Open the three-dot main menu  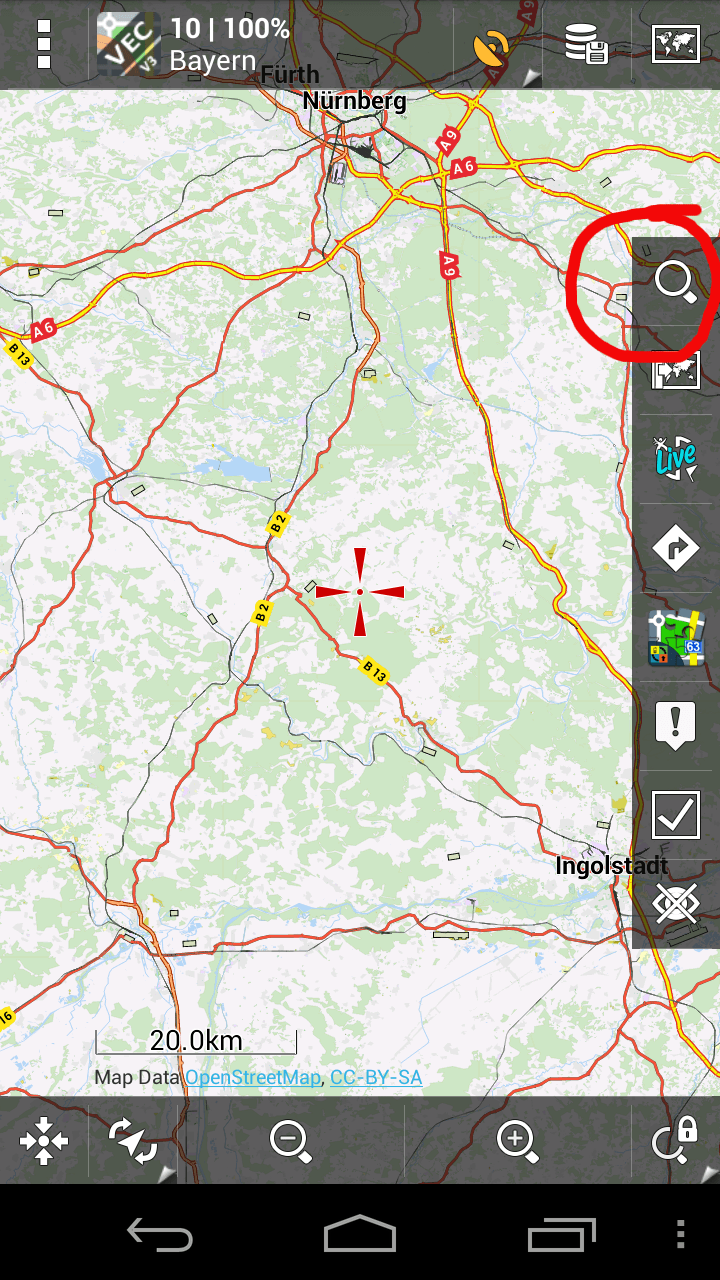[44, 44]
